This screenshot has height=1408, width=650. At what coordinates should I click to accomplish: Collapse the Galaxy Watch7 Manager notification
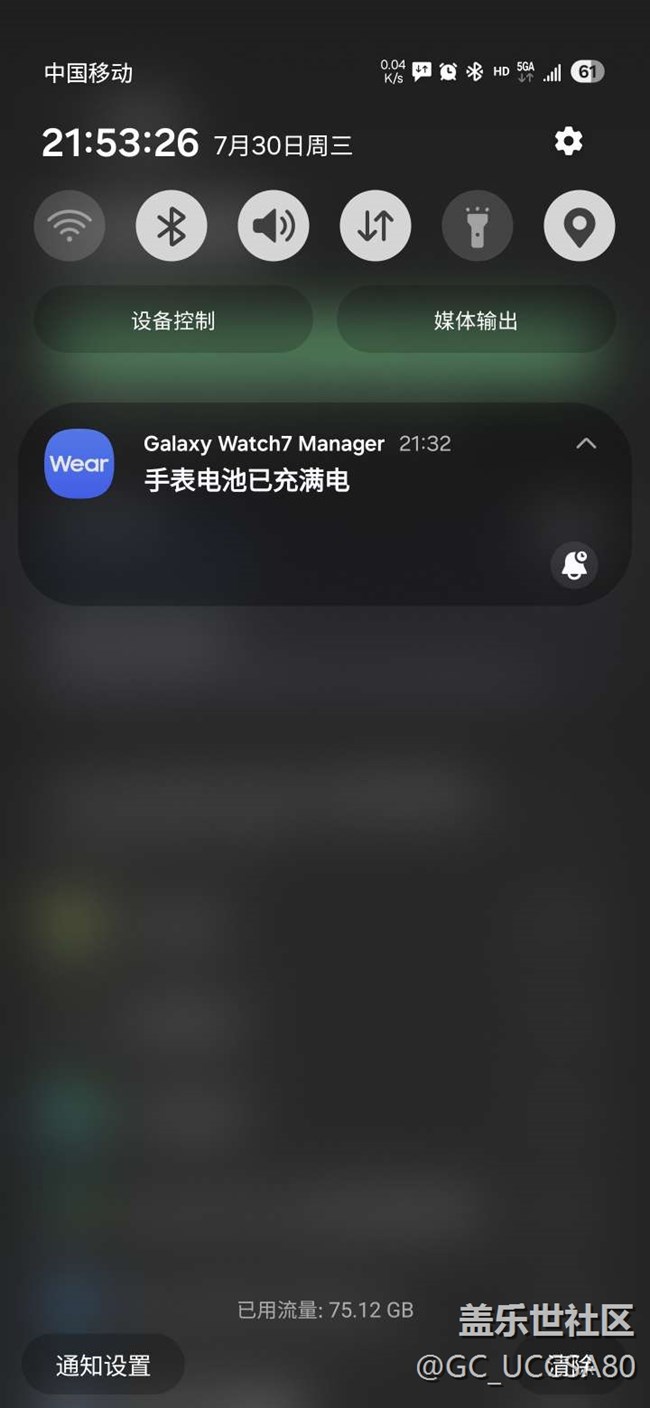[586, 443]
